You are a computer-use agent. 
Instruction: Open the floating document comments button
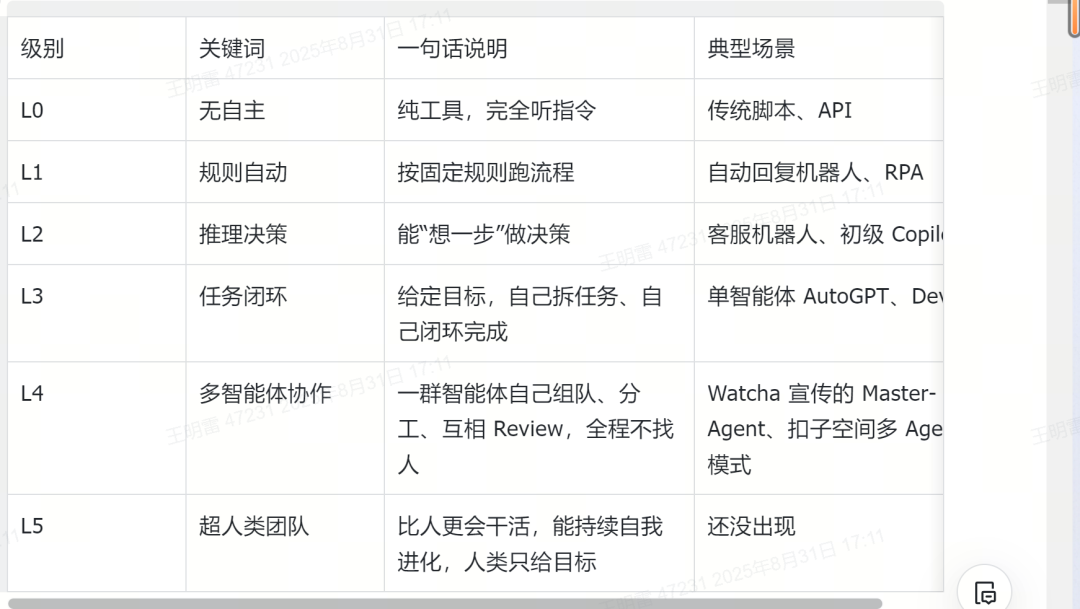coord(985,592)
